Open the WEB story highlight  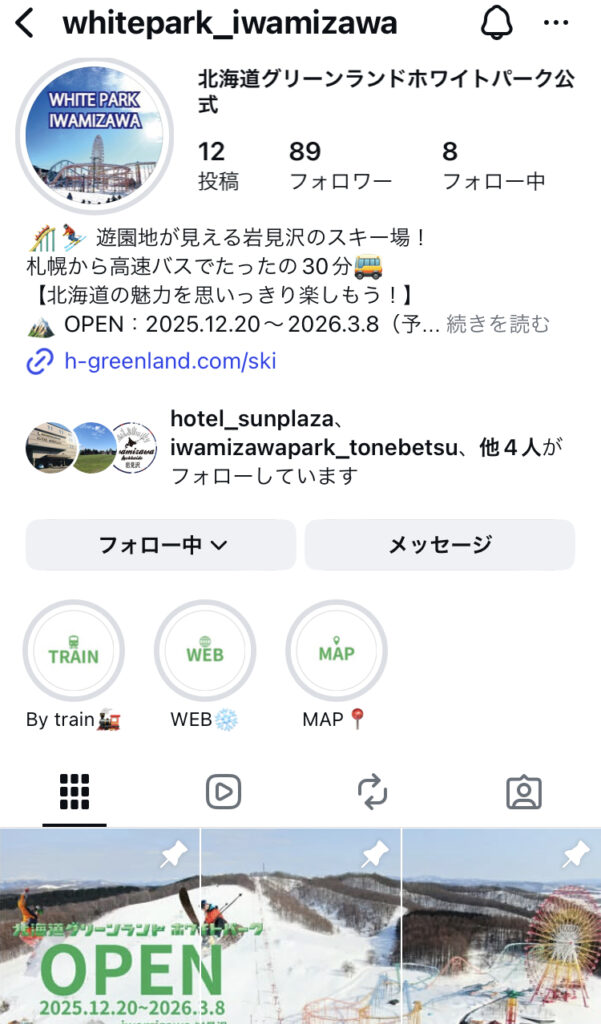click(x=204, y=653)
